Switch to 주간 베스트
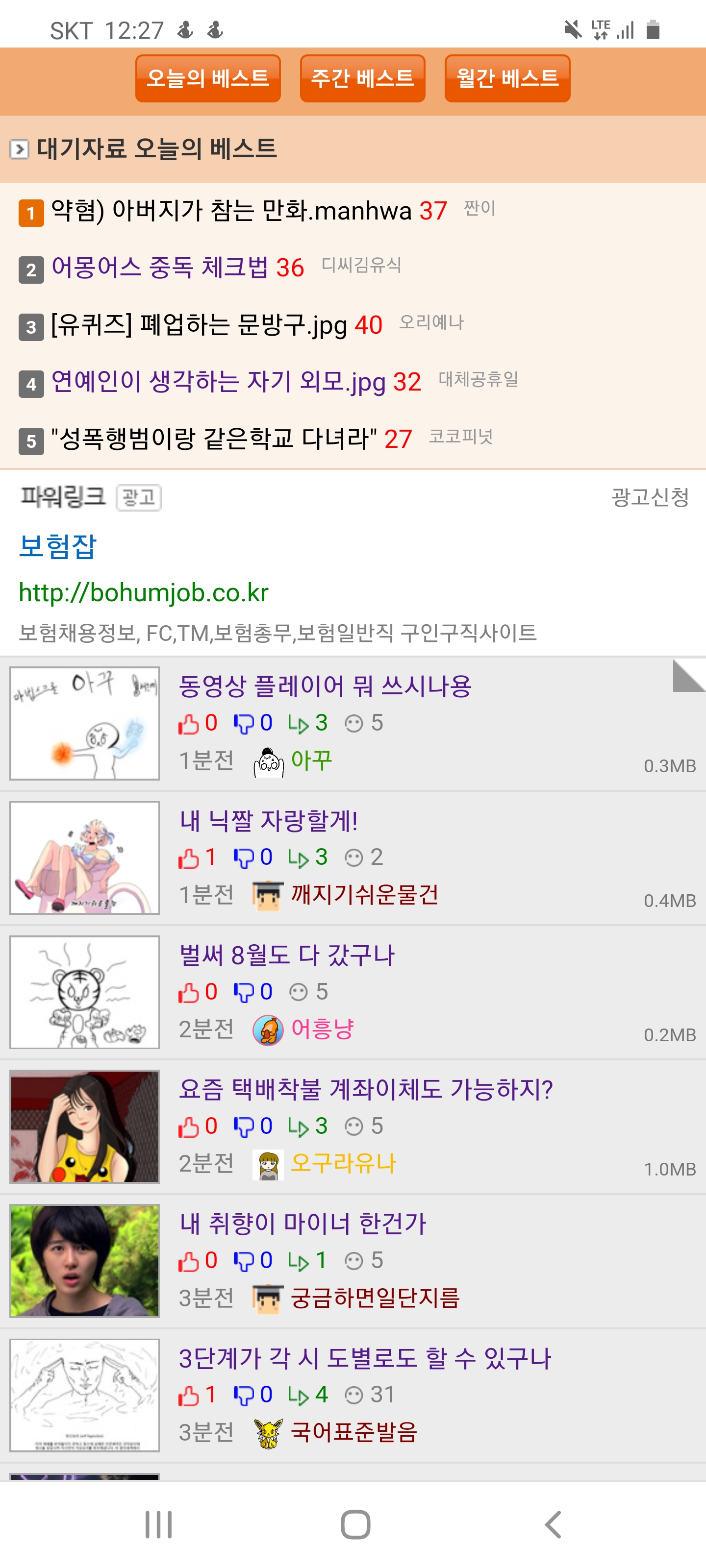The height and width of the screenshot is (1568, 706). [362, 78]
